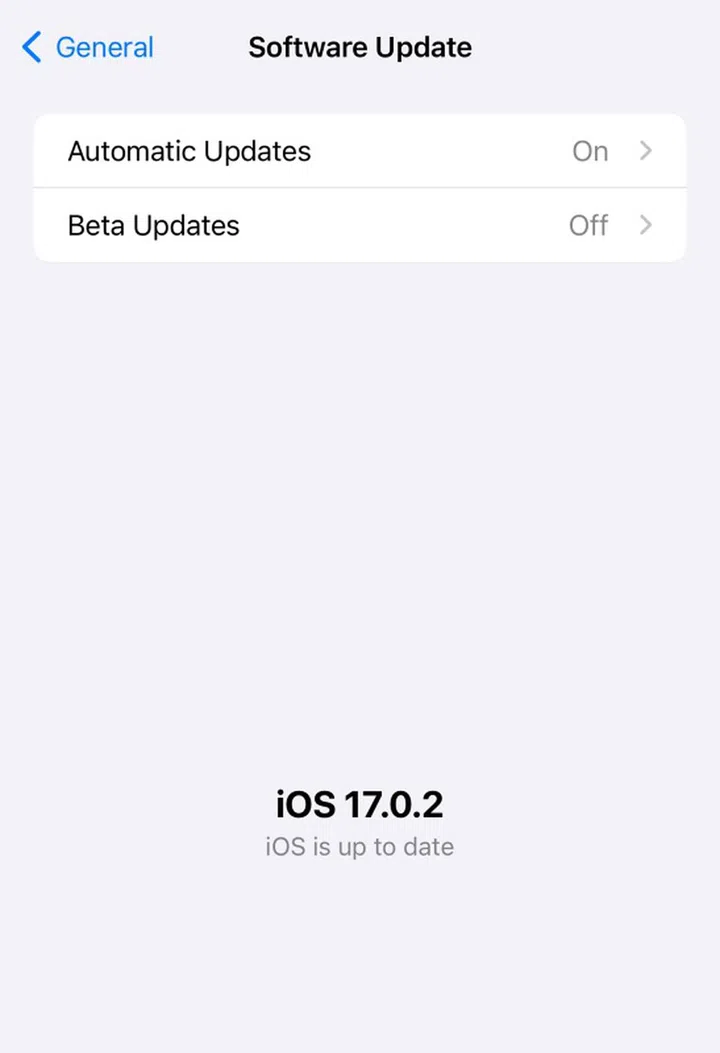
Task: Return to General settings
Action: (85, 47)
